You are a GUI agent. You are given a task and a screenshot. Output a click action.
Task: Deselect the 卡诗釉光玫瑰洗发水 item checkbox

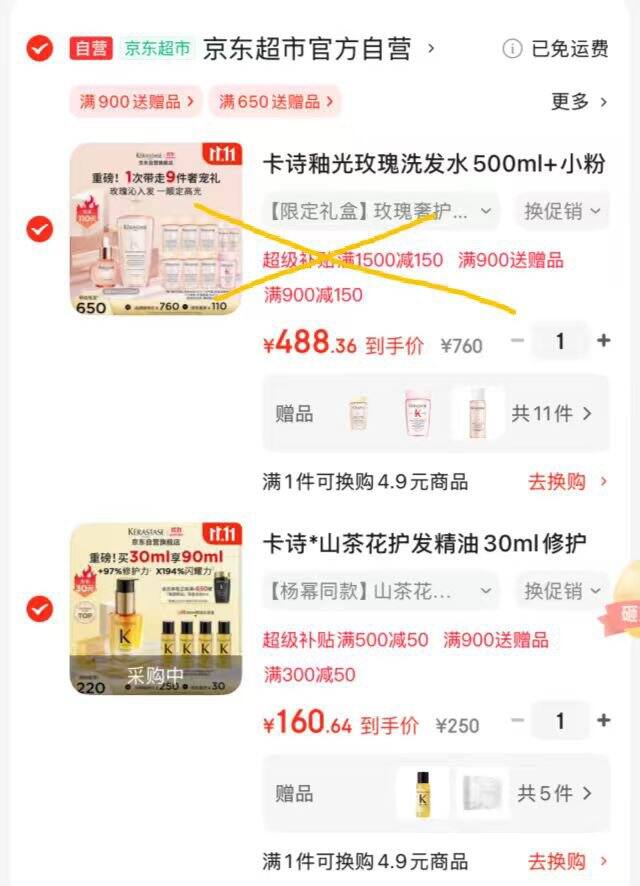click(39, 229)
